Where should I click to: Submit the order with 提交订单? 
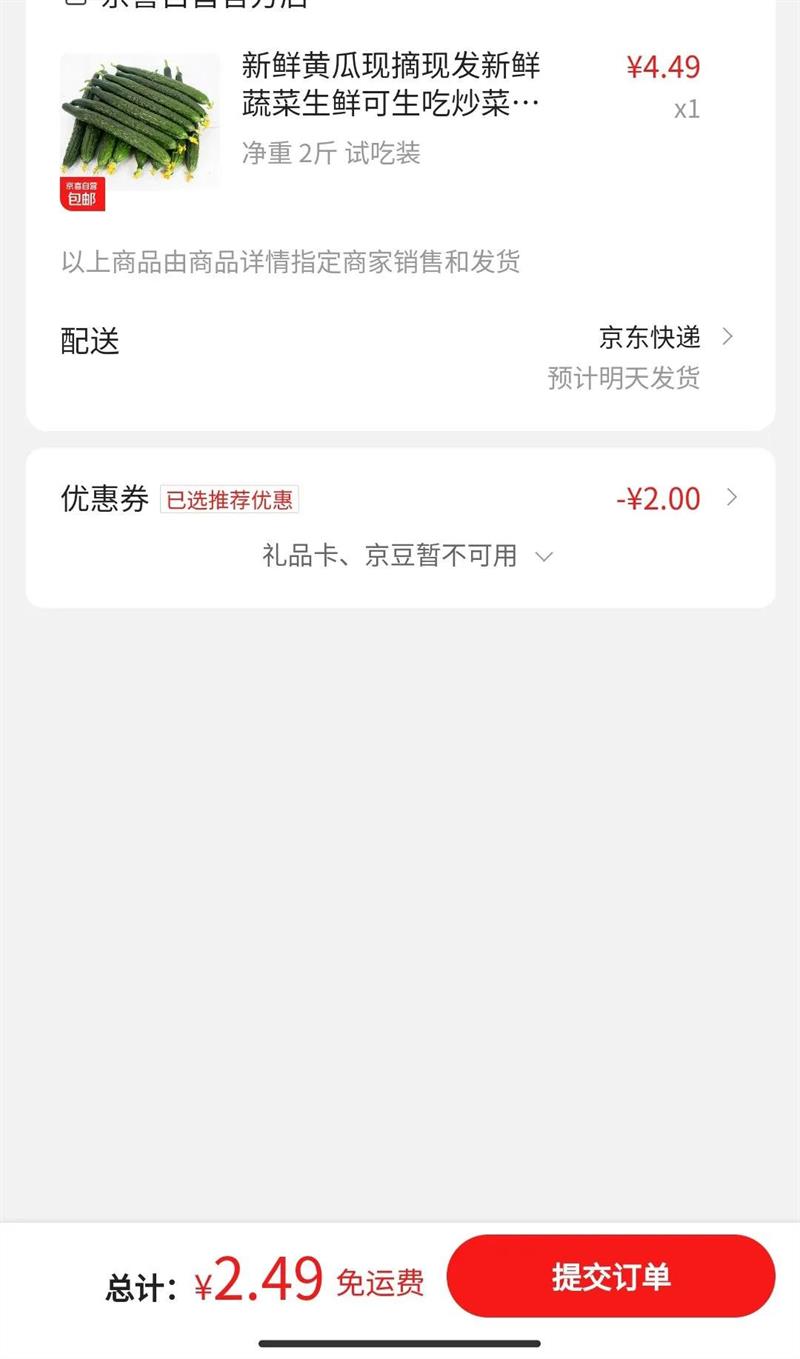point(610,1277)
